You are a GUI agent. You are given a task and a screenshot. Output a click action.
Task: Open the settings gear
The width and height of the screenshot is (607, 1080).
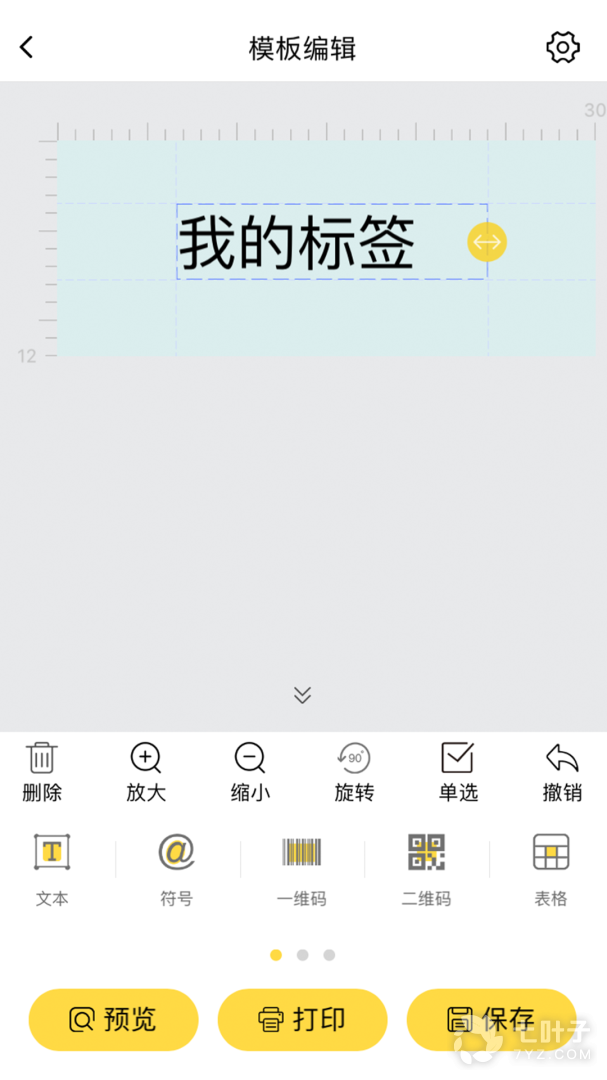pos(563,47)
